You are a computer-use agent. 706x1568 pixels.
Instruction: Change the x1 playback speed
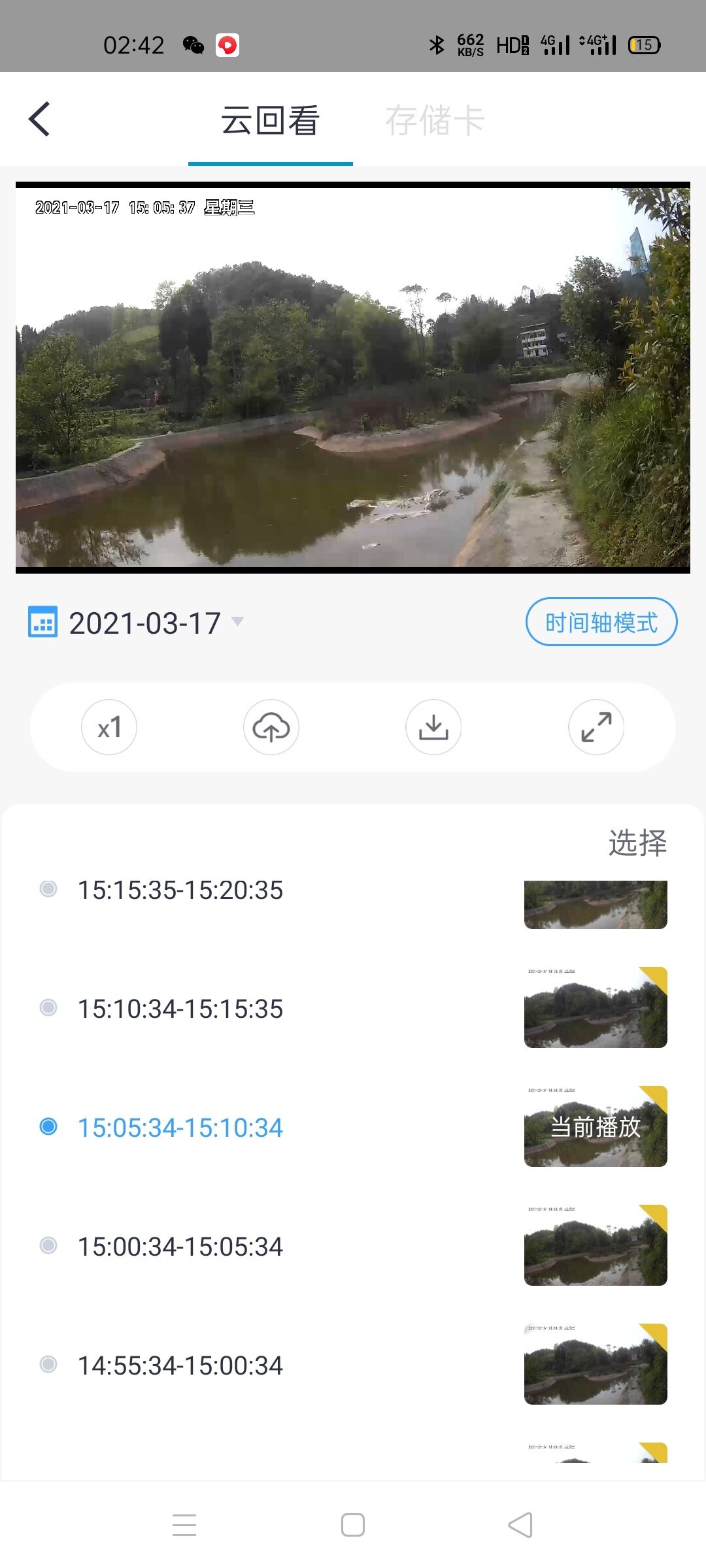(x=109, y=727)
